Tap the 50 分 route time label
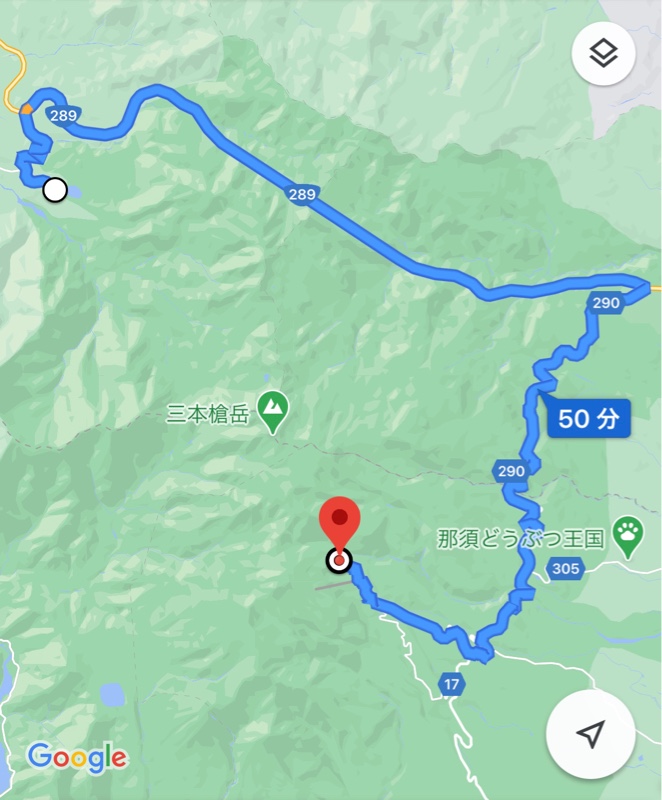The width and height of the screenshot is (662, 800). point(588,420)
